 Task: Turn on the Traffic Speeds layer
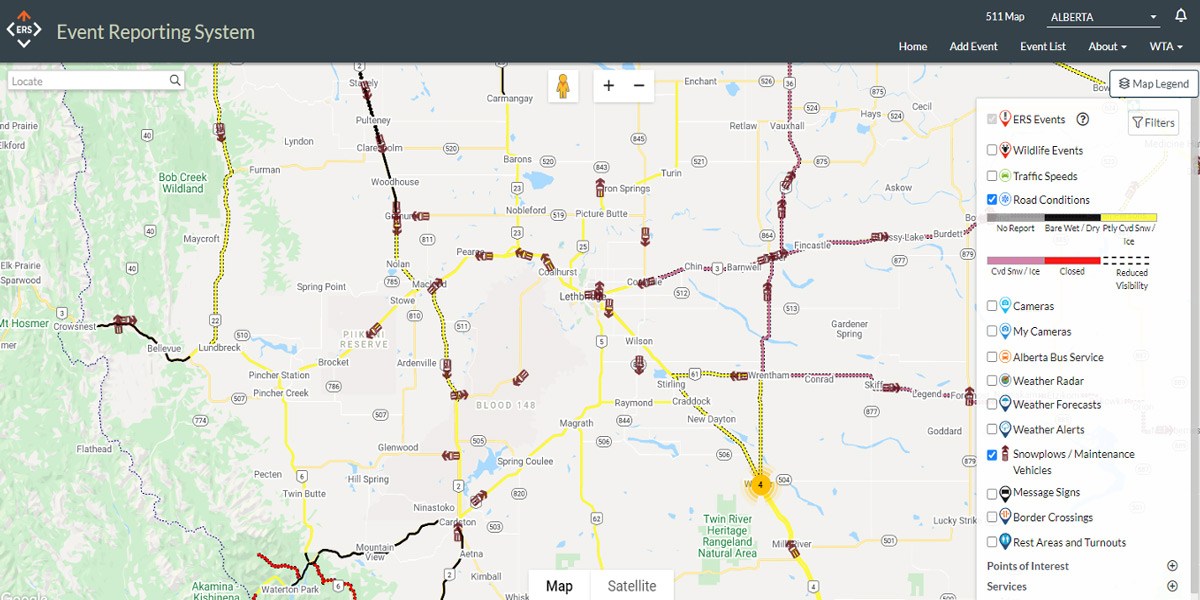[x=992, y=176]
